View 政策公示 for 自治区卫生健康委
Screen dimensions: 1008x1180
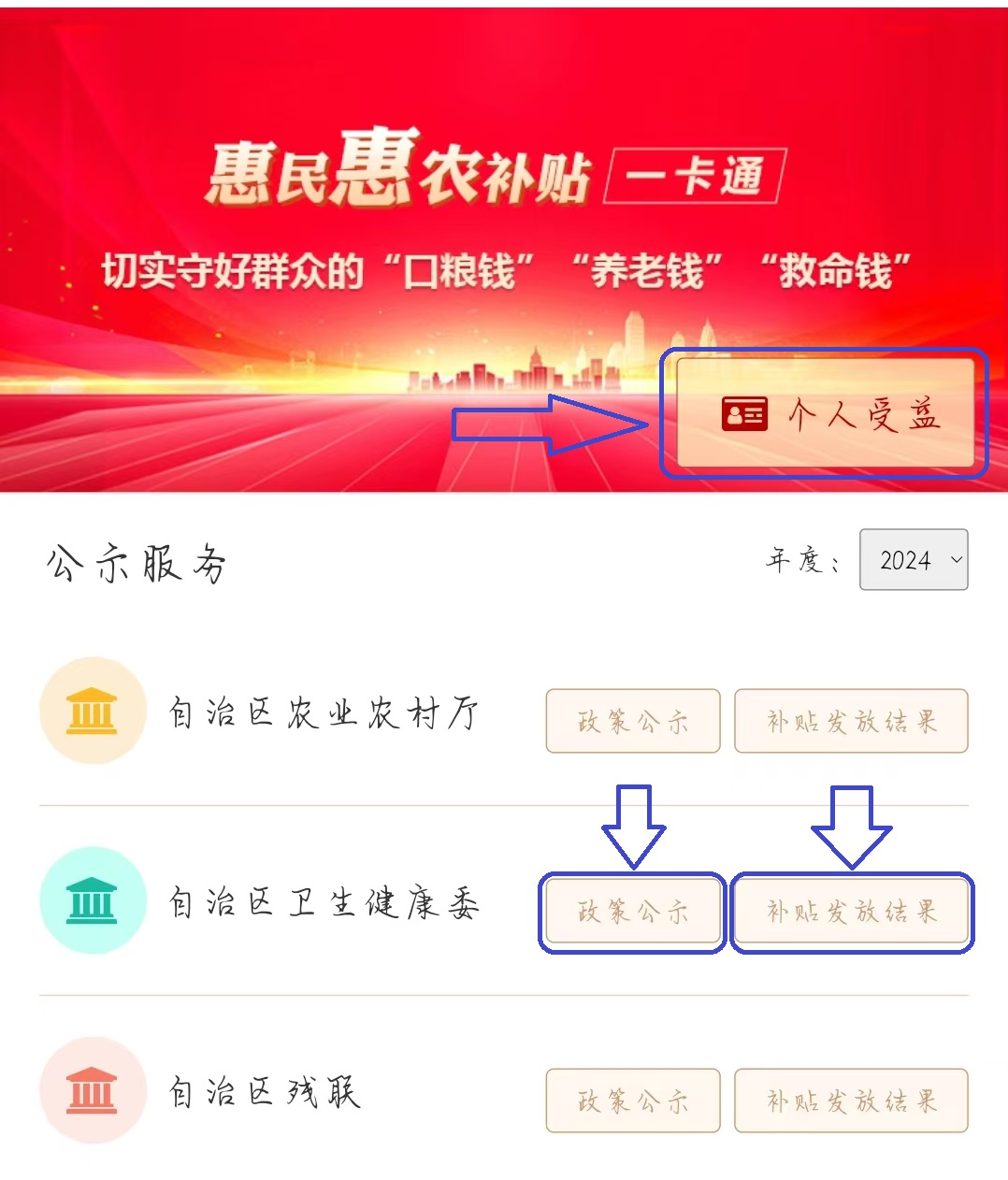(x=633, y=912)
